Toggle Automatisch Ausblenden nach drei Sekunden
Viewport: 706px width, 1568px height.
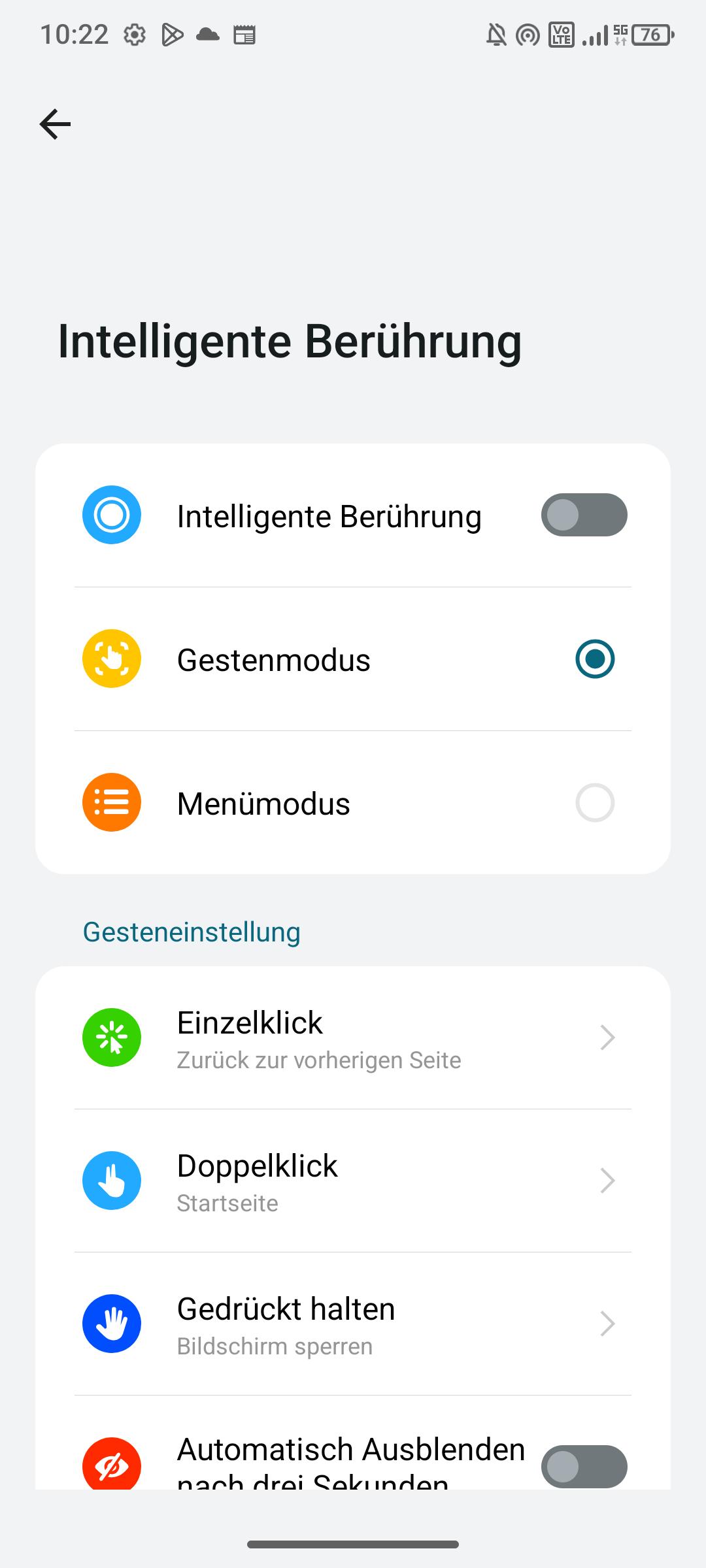583,1466
